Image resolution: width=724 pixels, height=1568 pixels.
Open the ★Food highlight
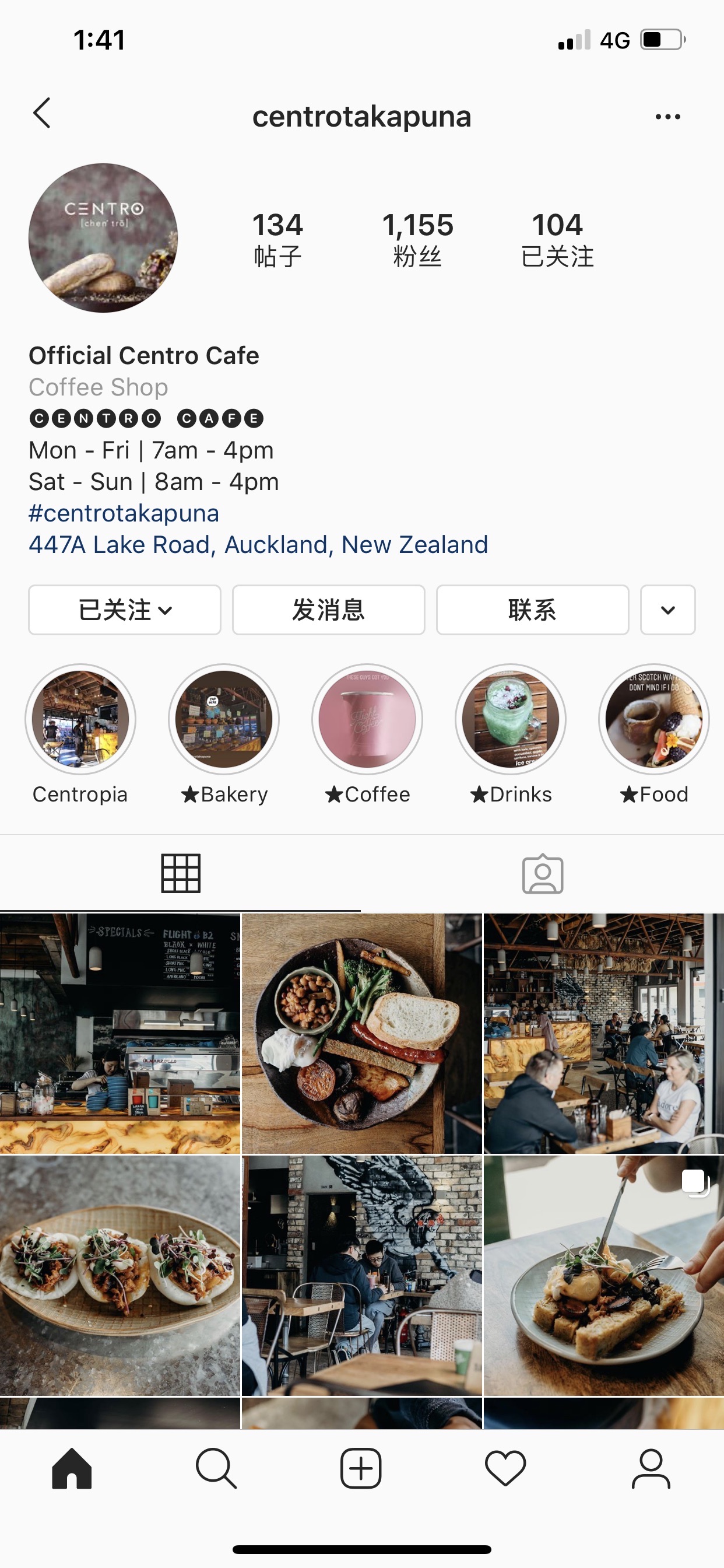point(653,719)
